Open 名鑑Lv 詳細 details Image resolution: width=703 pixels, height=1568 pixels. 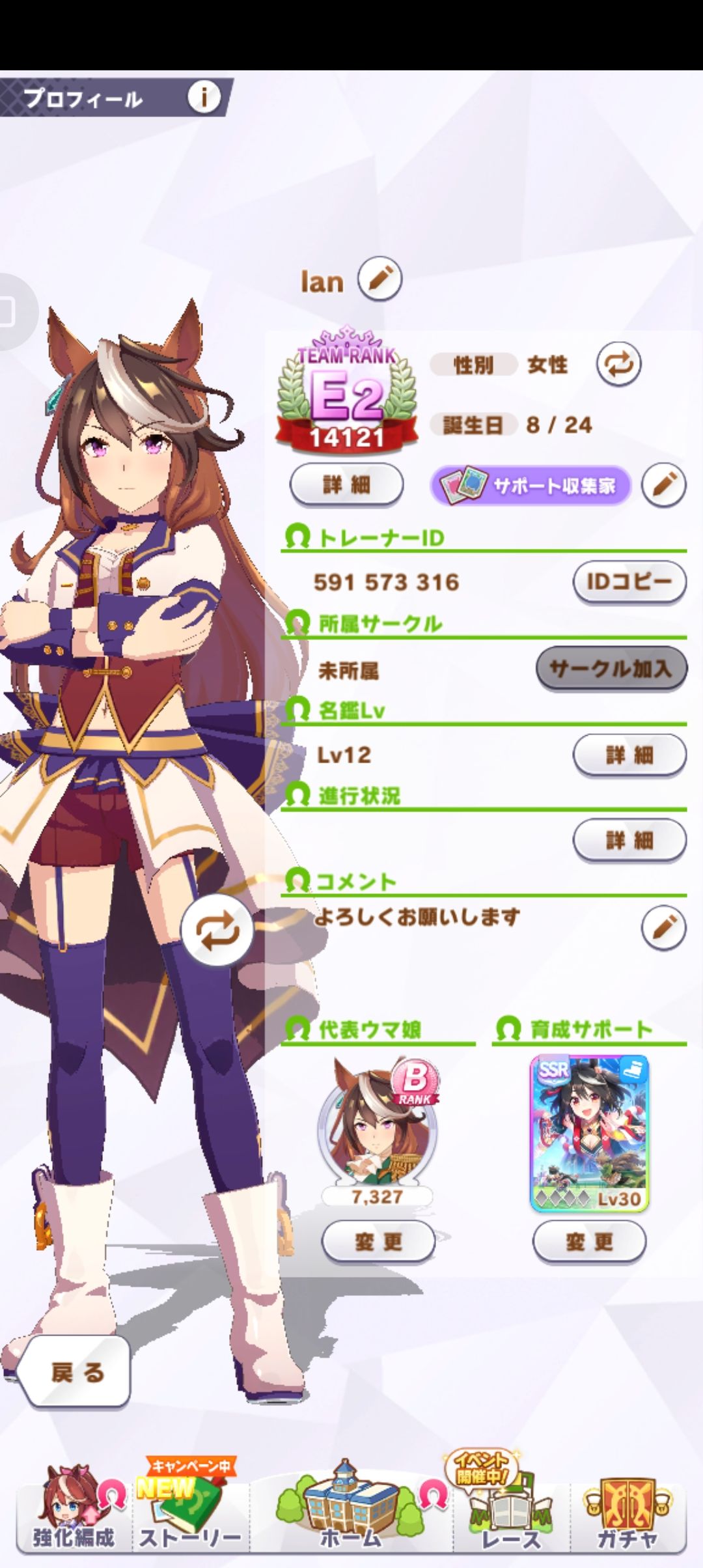click(x=629, y=755)
